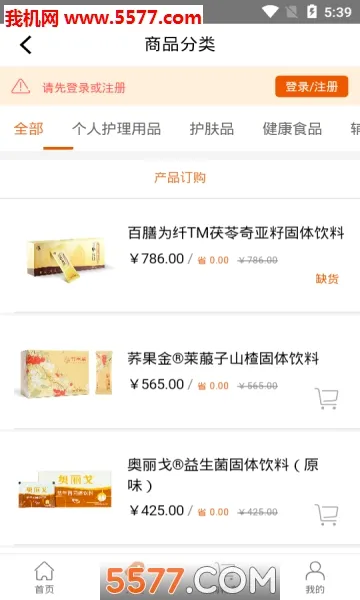Screen dimensions: 360x600
Task: Switch to the 护肤品 tab
Action: point(212,129)
